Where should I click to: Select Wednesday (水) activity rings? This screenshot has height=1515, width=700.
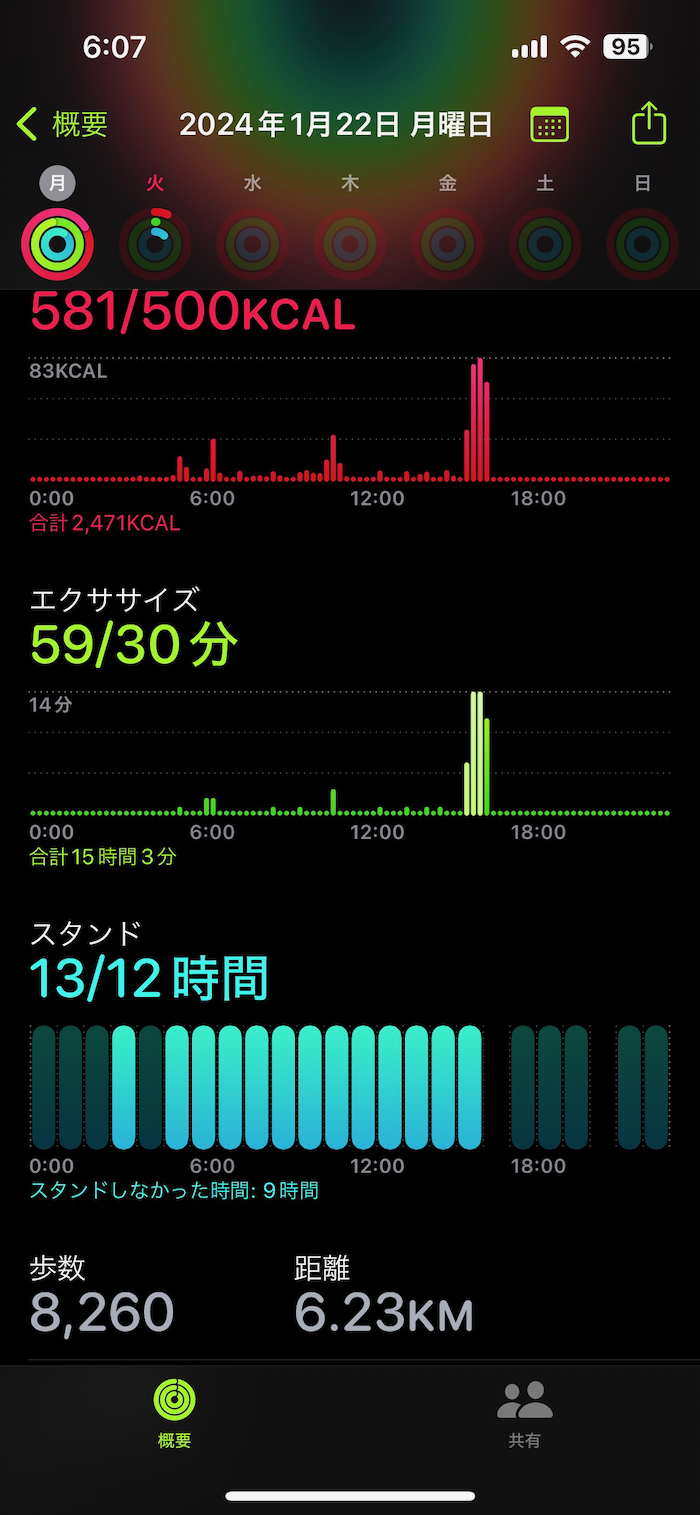252,242
